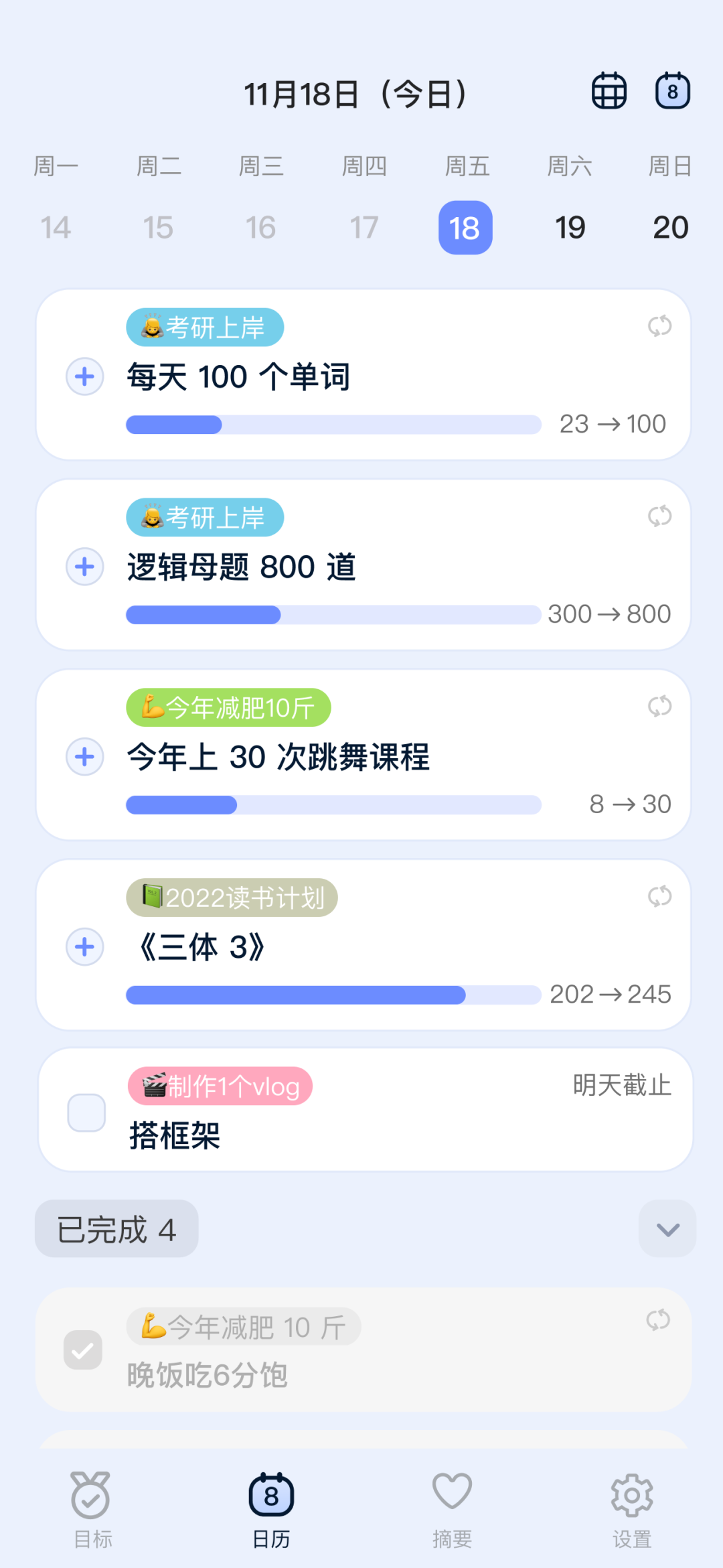Image resolution: width=723 pixels, height=1568 pixels.
Task: Select Saturday the 19th
Action: [570, 228]
